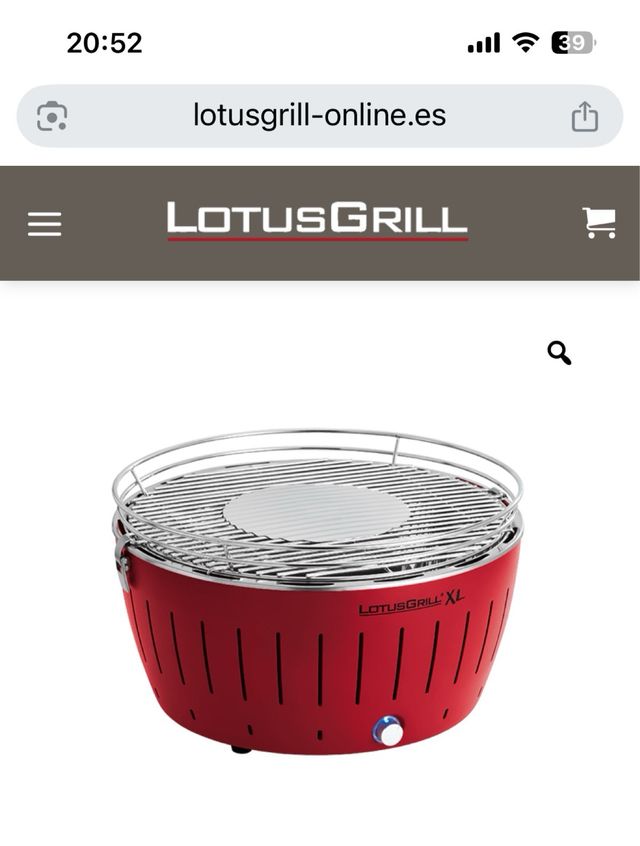Screen dimensions: 640x846
Task: Open the red LotusGrill XL product image
Action: click(x=318, y=590)
